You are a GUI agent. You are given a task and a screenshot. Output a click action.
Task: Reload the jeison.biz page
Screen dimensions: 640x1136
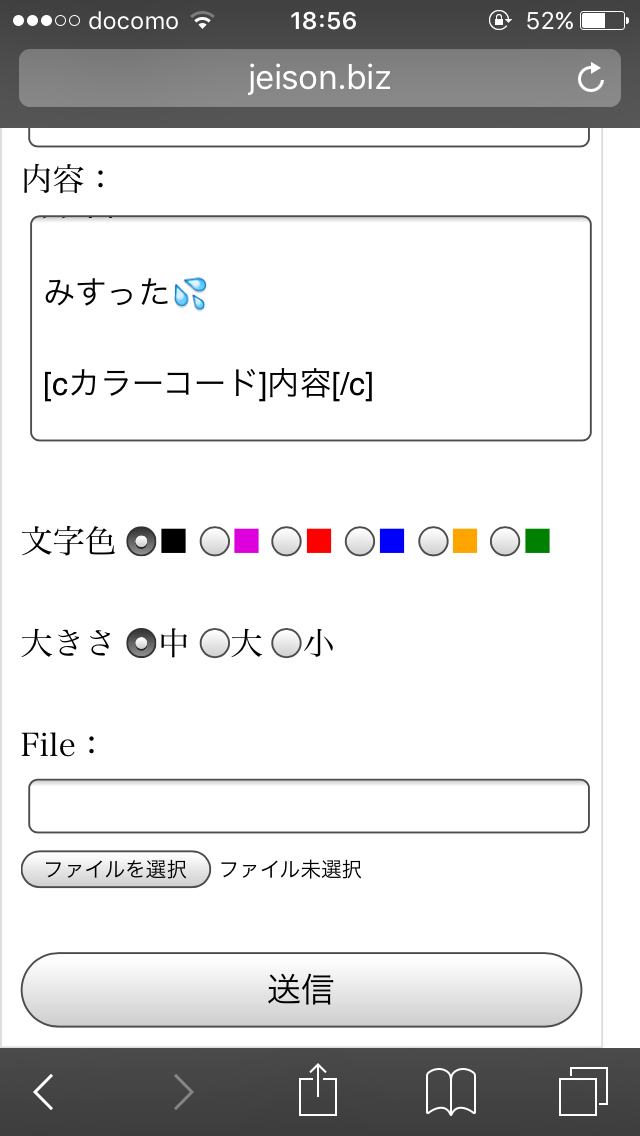[x=590, y=78]
